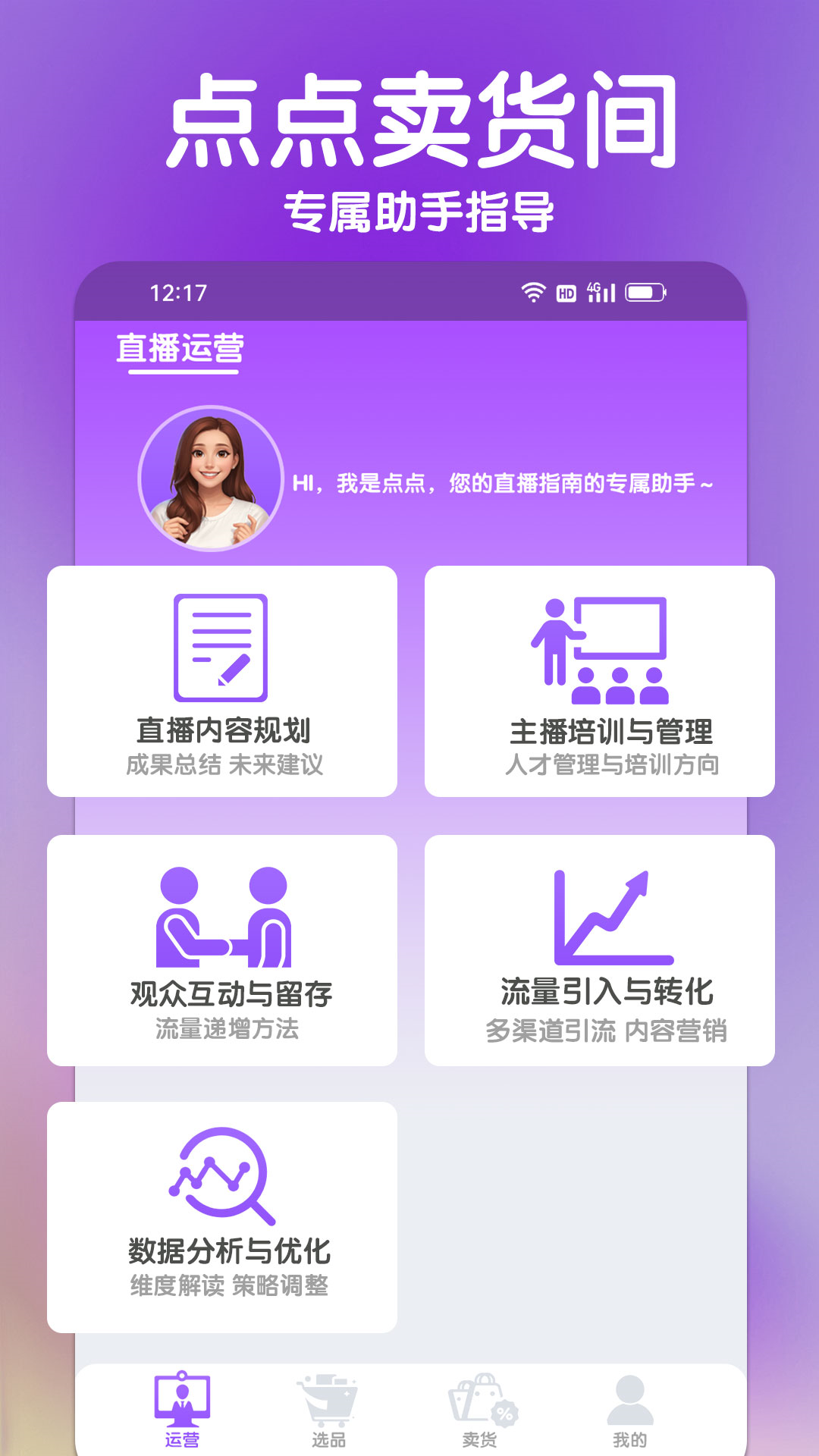Tap the 4G signal strength indicator

tap(599, 292)
